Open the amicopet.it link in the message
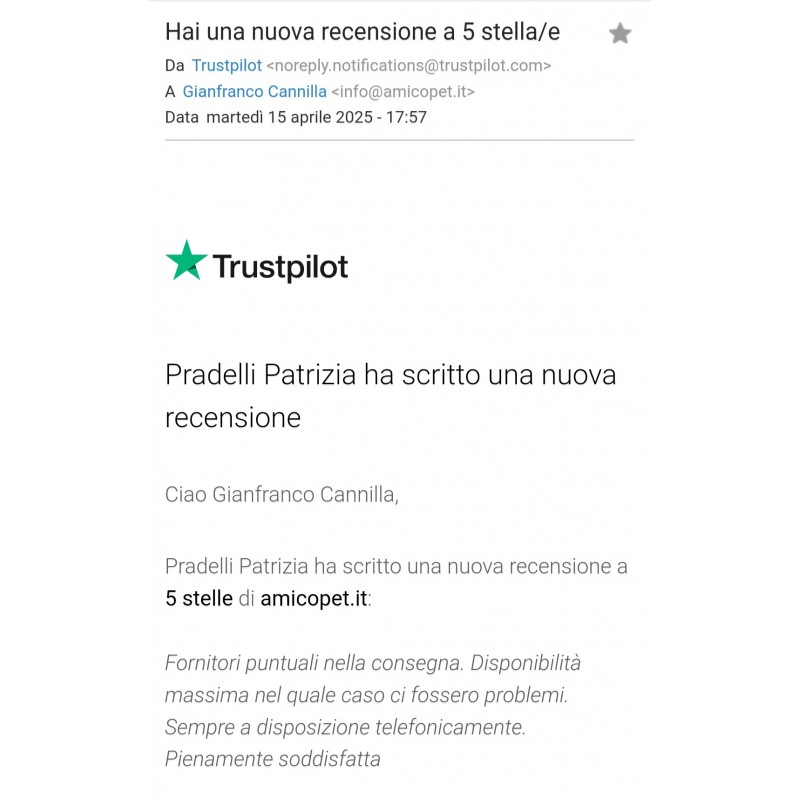The width and height of the screenshot is (800, 800). (313, 599)
